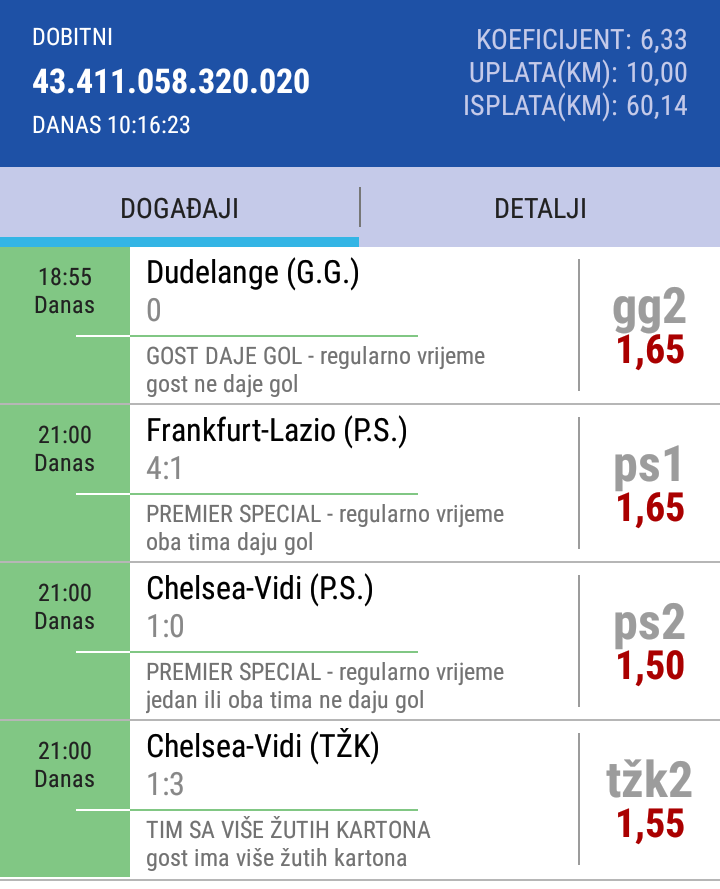Select the DOGAĐAJI tab

pos(179,208)
